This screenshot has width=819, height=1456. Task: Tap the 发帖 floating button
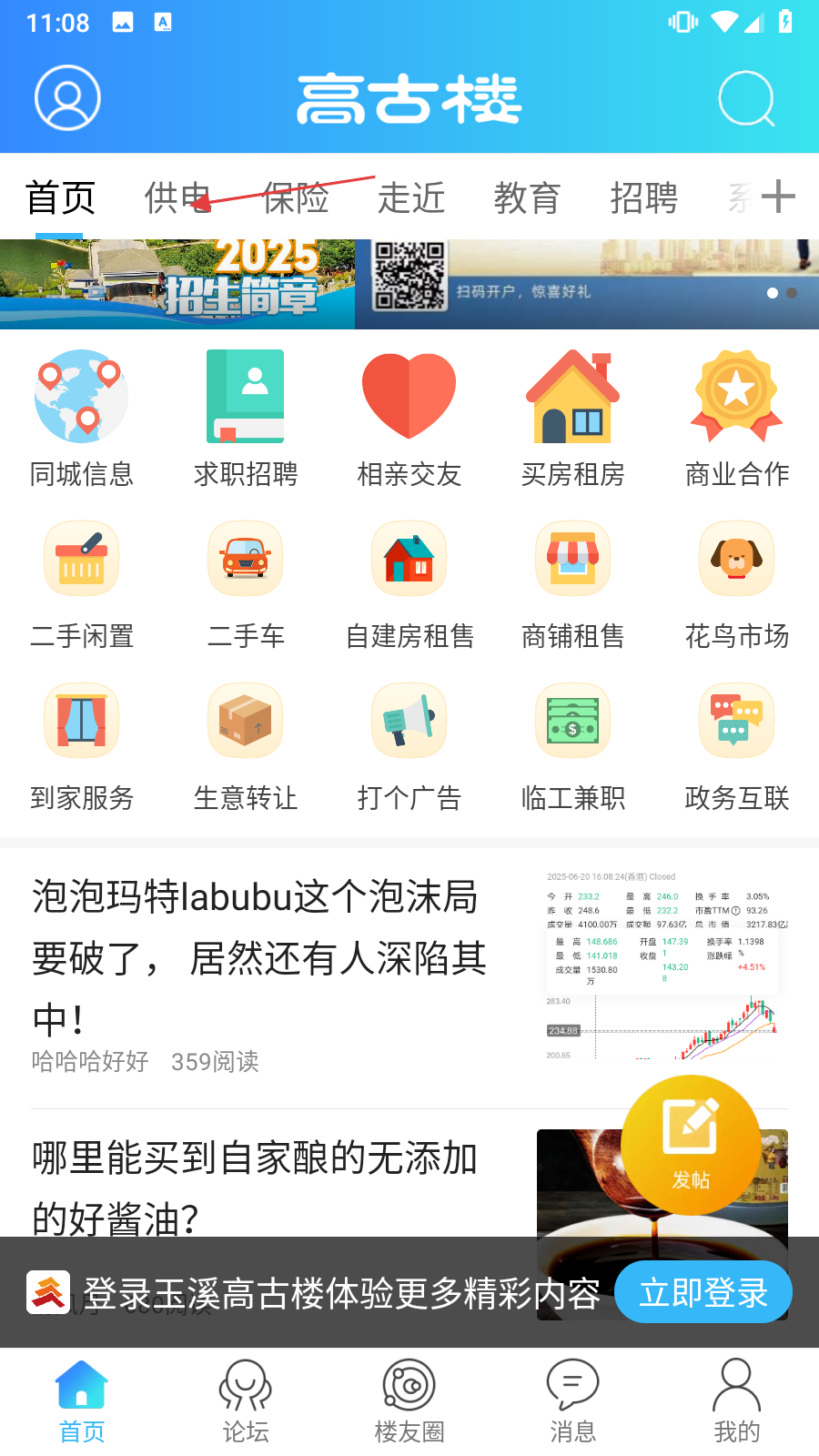coord(691,1145)
